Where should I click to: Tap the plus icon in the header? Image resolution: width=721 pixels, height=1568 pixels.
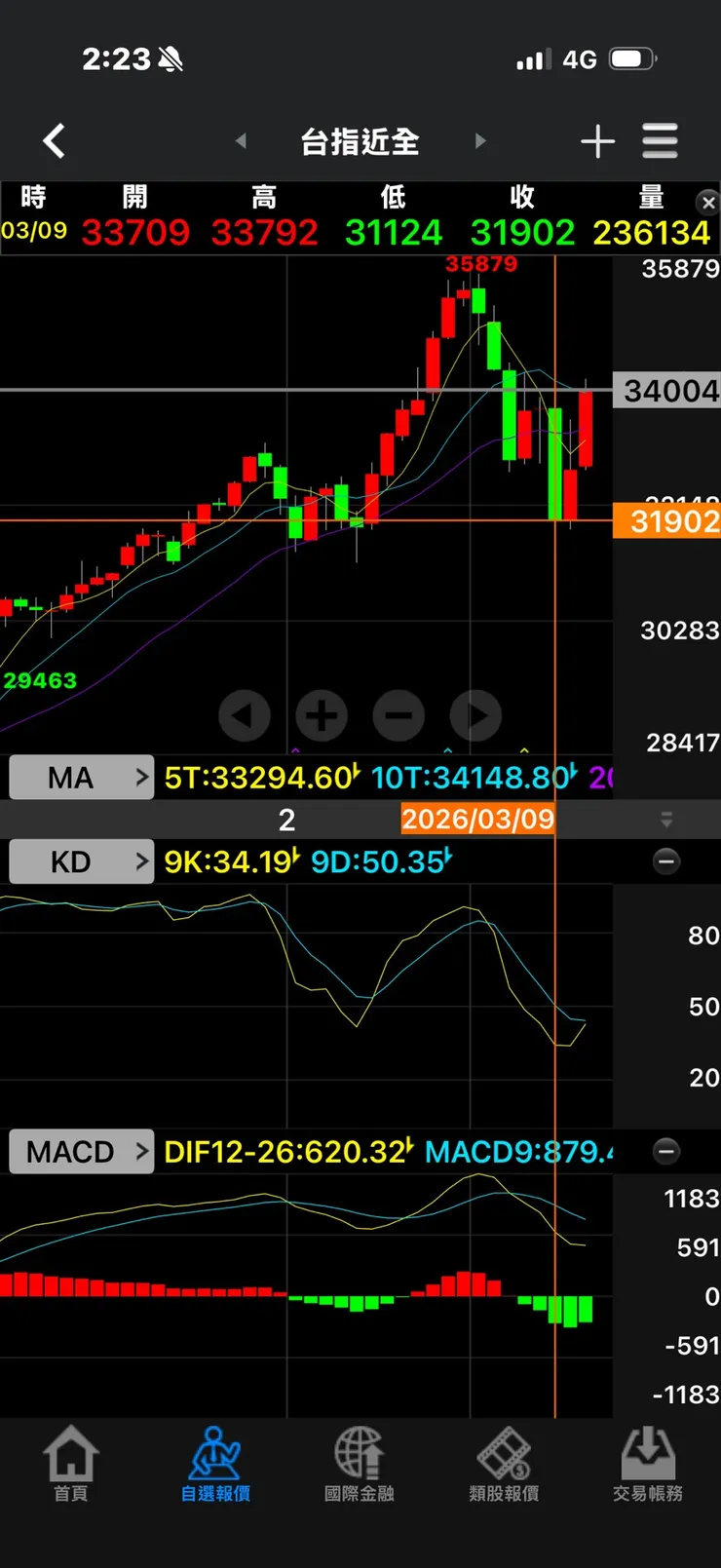tap(597, 141)
